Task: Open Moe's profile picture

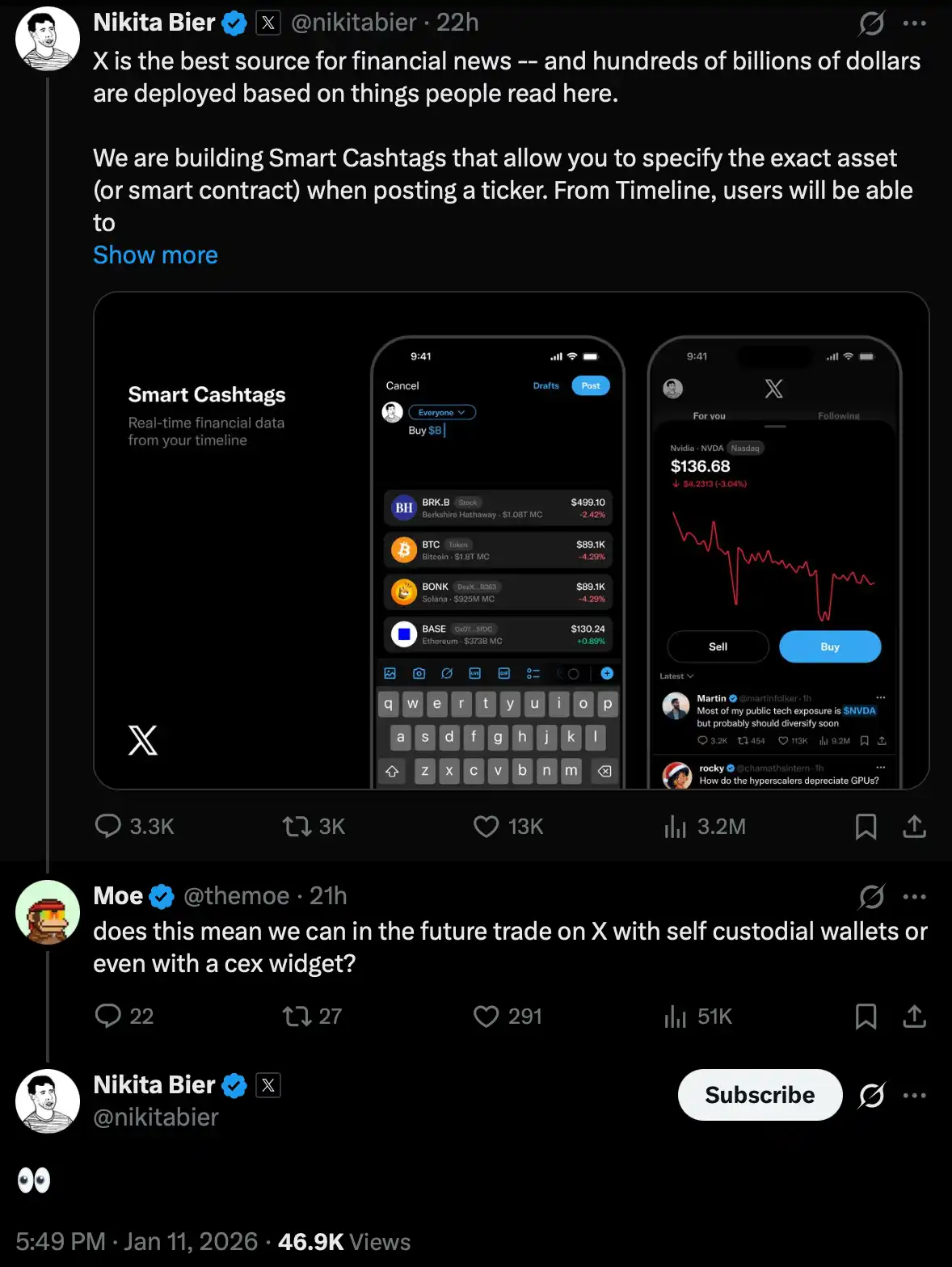Action: pyautogui.click(x=48, y=912)
